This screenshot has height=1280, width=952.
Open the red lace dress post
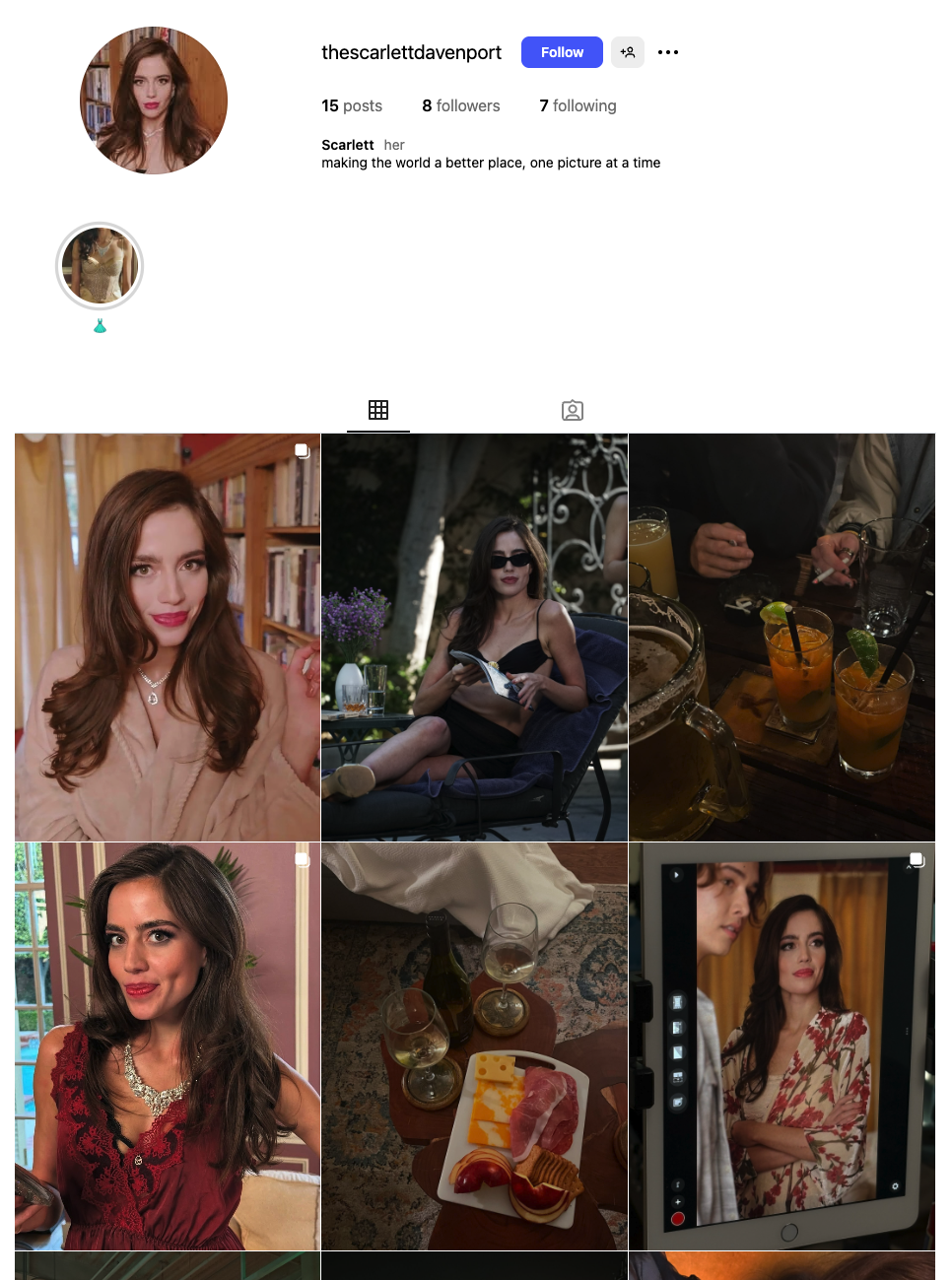click(x=168, y=1045)
